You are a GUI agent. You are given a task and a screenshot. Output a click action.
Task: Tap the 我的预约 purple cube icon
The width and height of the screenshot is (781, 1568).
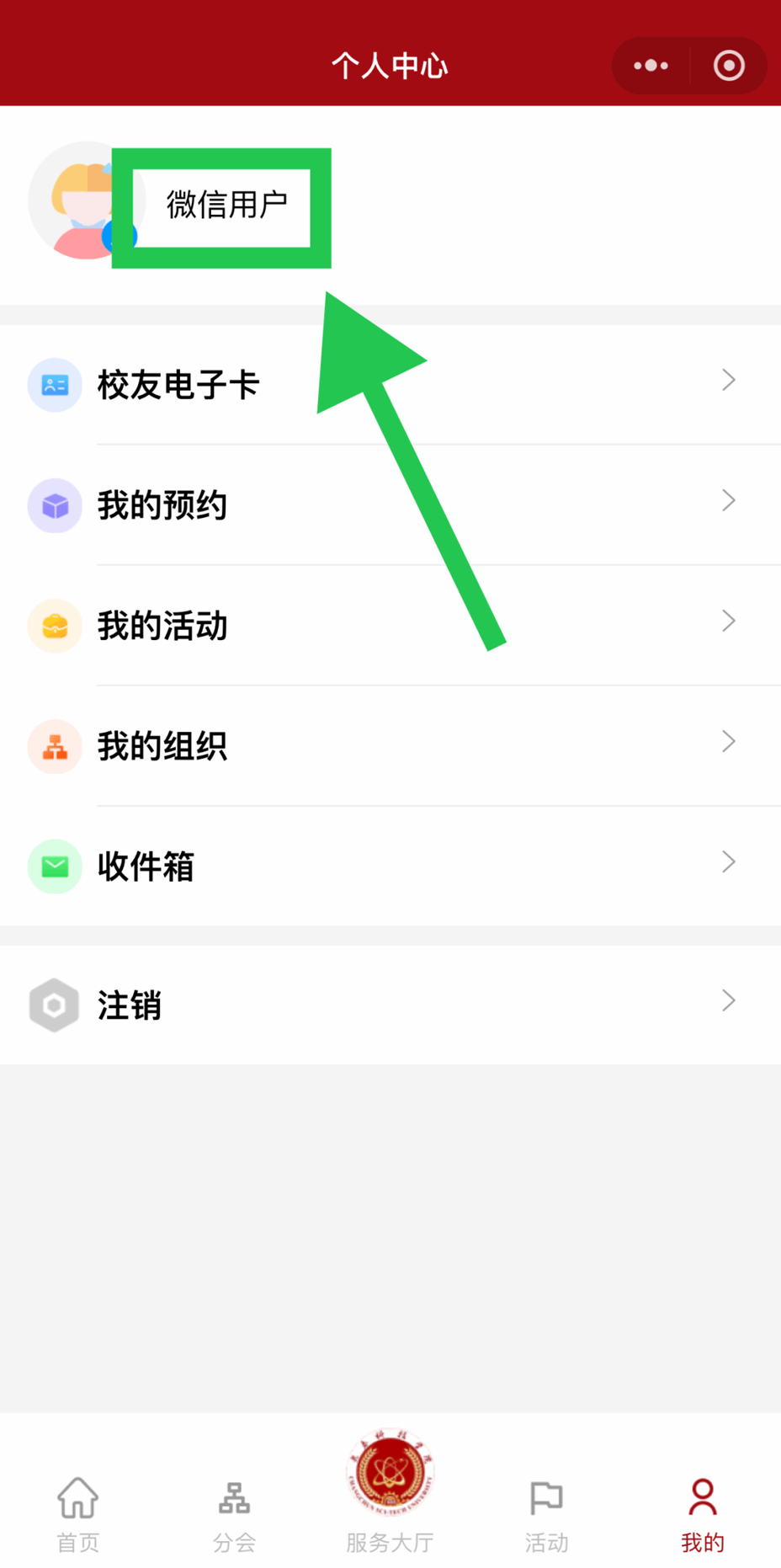coord(54,505)
